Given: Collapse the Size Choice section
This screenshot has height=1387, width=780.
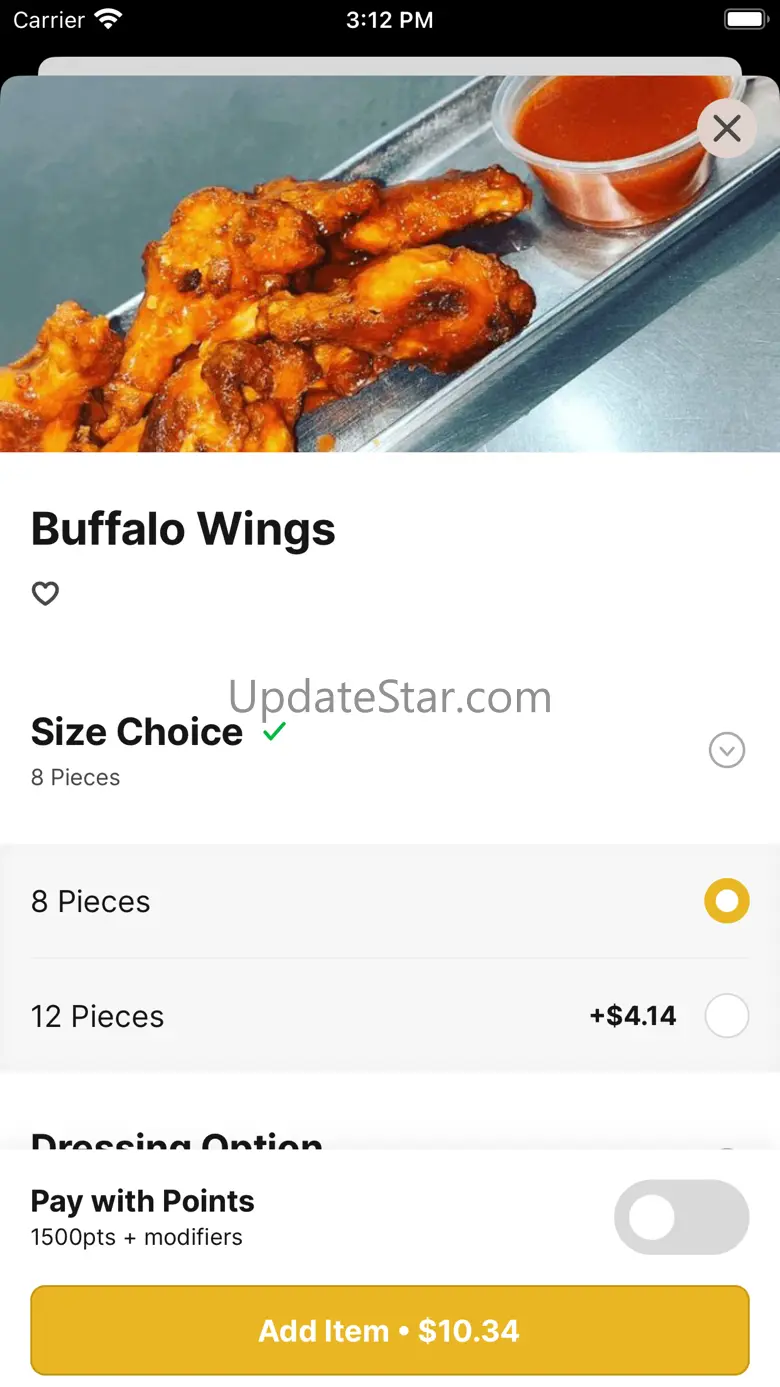Looking at the screenshot, I should click(x=727, y=750).
